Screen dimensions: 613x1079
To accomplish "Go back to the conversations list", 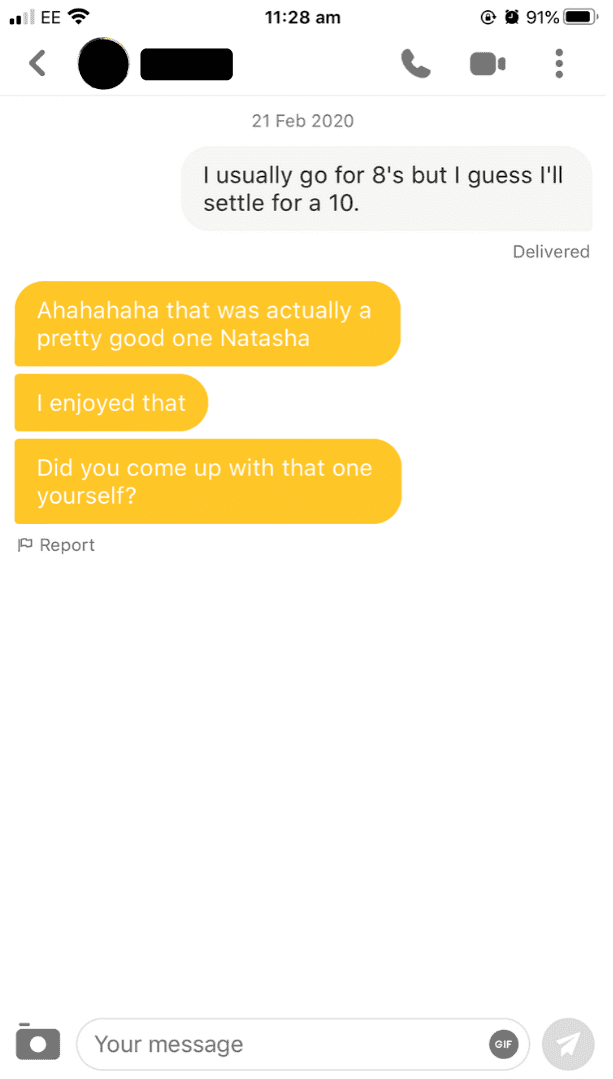I will (38, 63).
